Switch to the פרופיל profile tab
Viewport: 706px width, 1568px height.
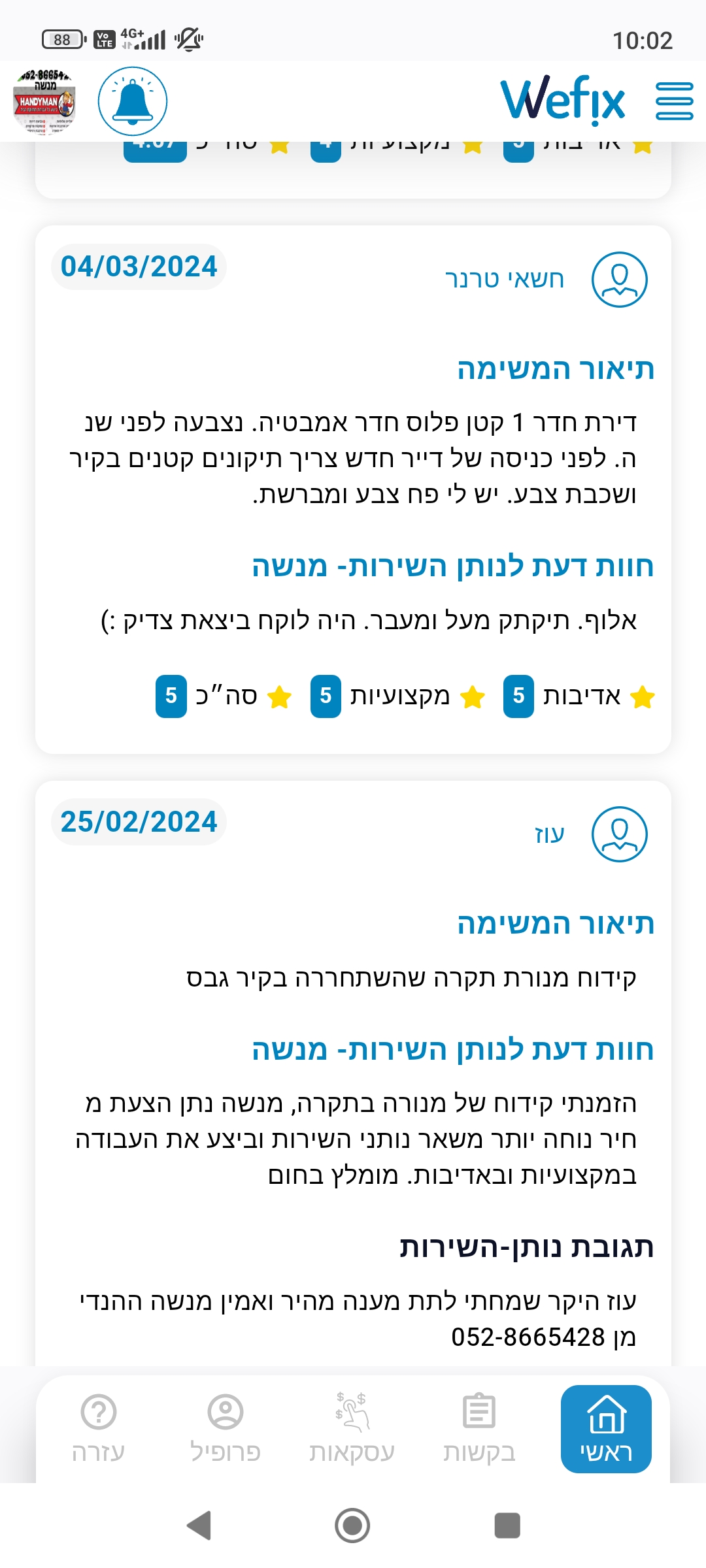(x=226, y=1429)
